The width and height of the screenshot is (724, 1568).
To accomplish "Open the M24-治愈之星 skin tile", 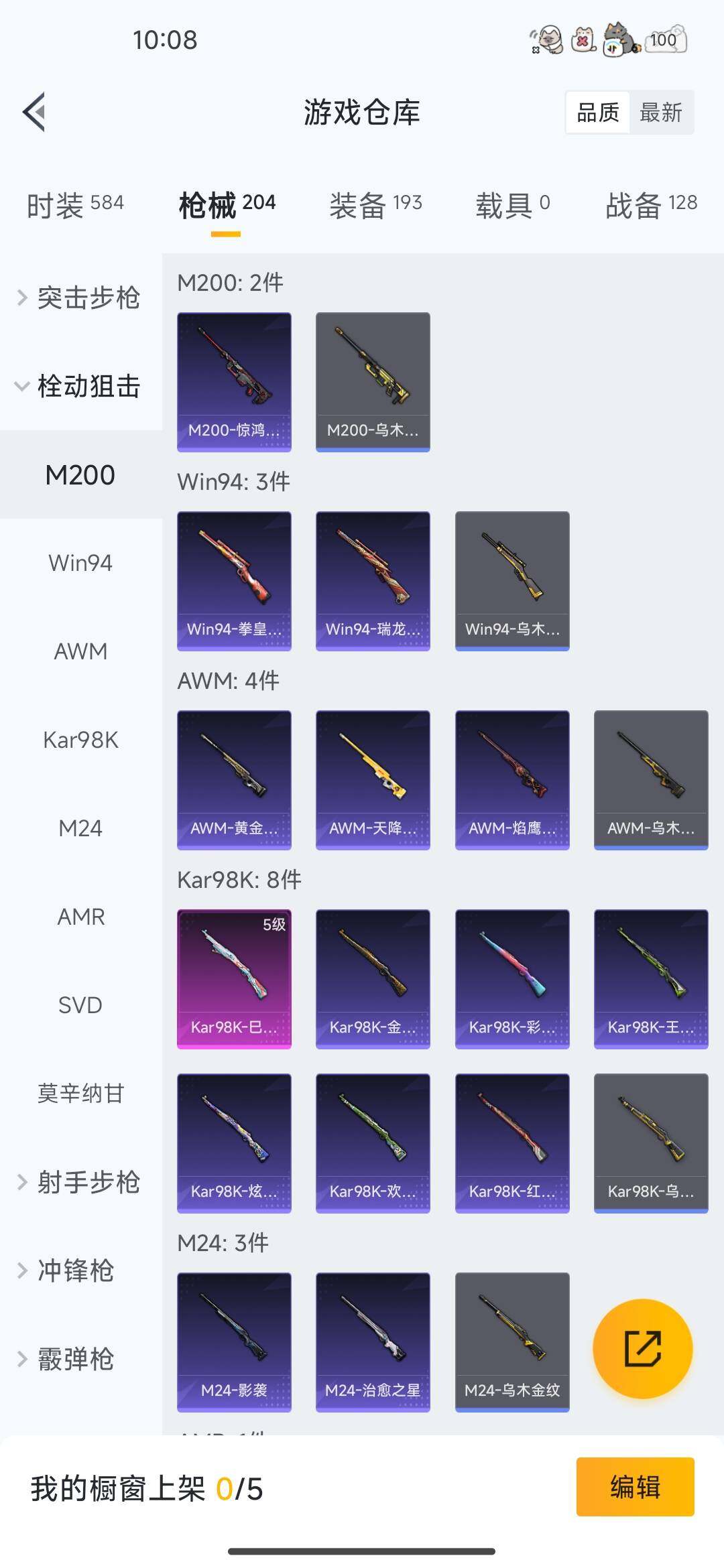I will tap(373, 1342).
